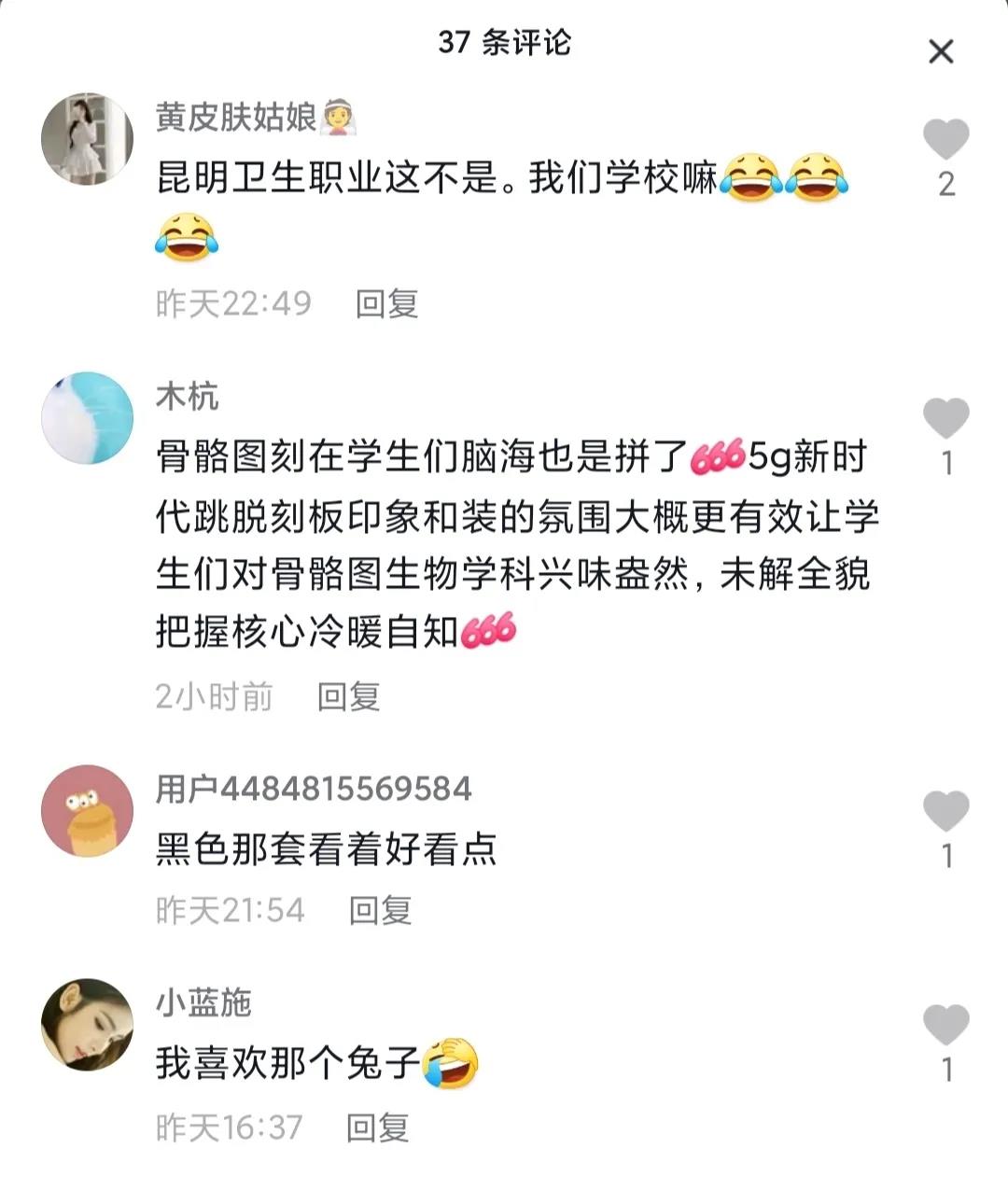Reply to 小蓝施's comment
The width and height of the screenshot is (1008, 1190).
377,1127
